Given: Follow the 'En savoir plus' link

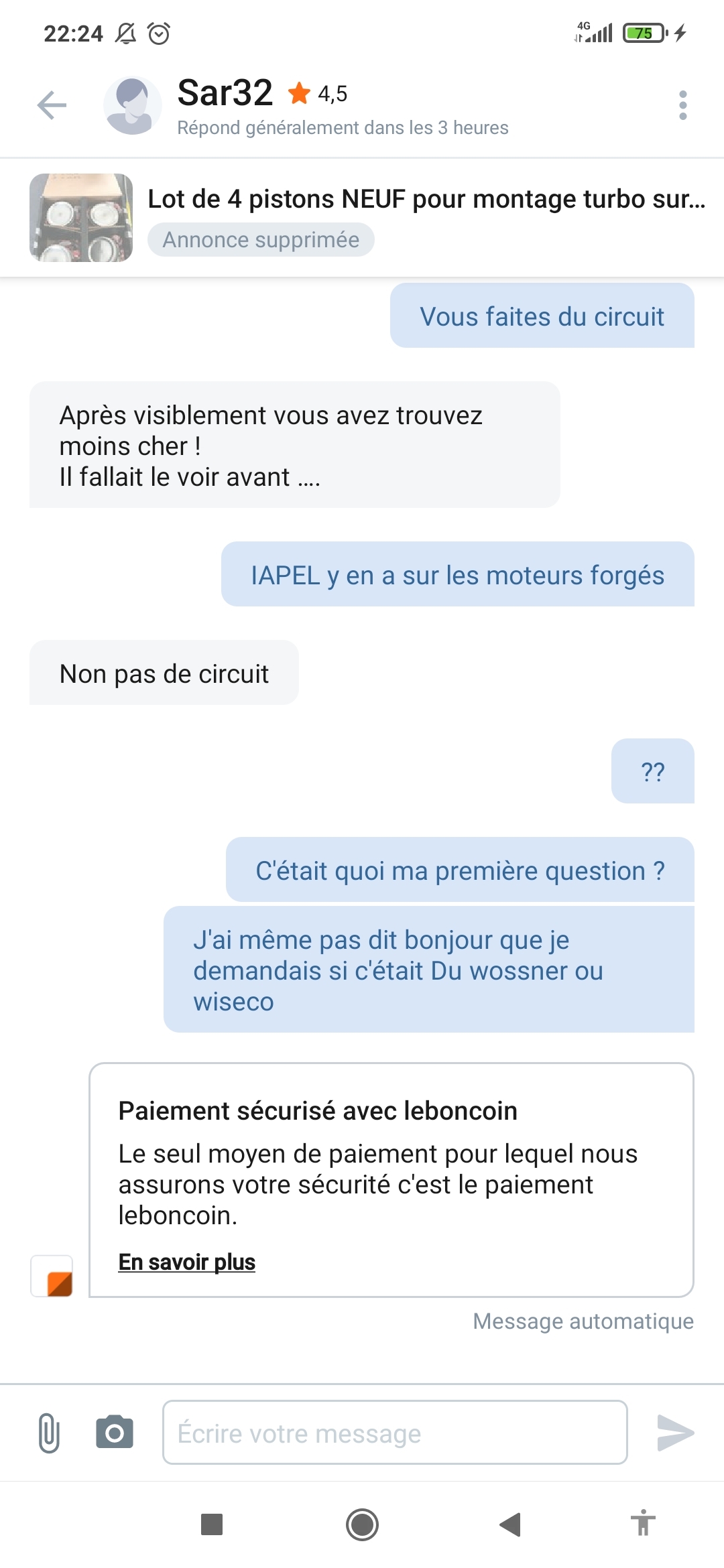Looking at the screenshot, I should 186,1262.
